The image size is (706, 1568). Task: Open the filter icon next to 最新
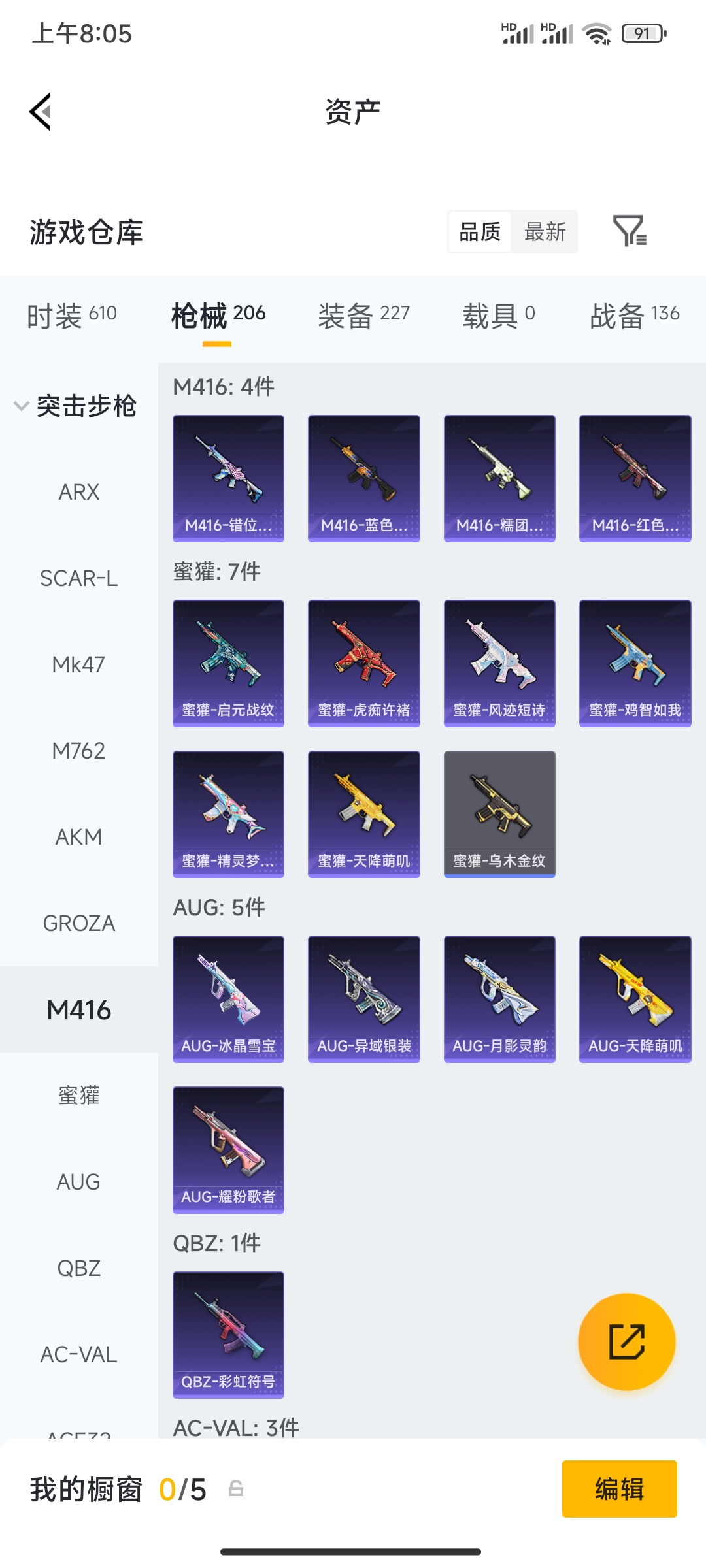click(x=630, y=231)
